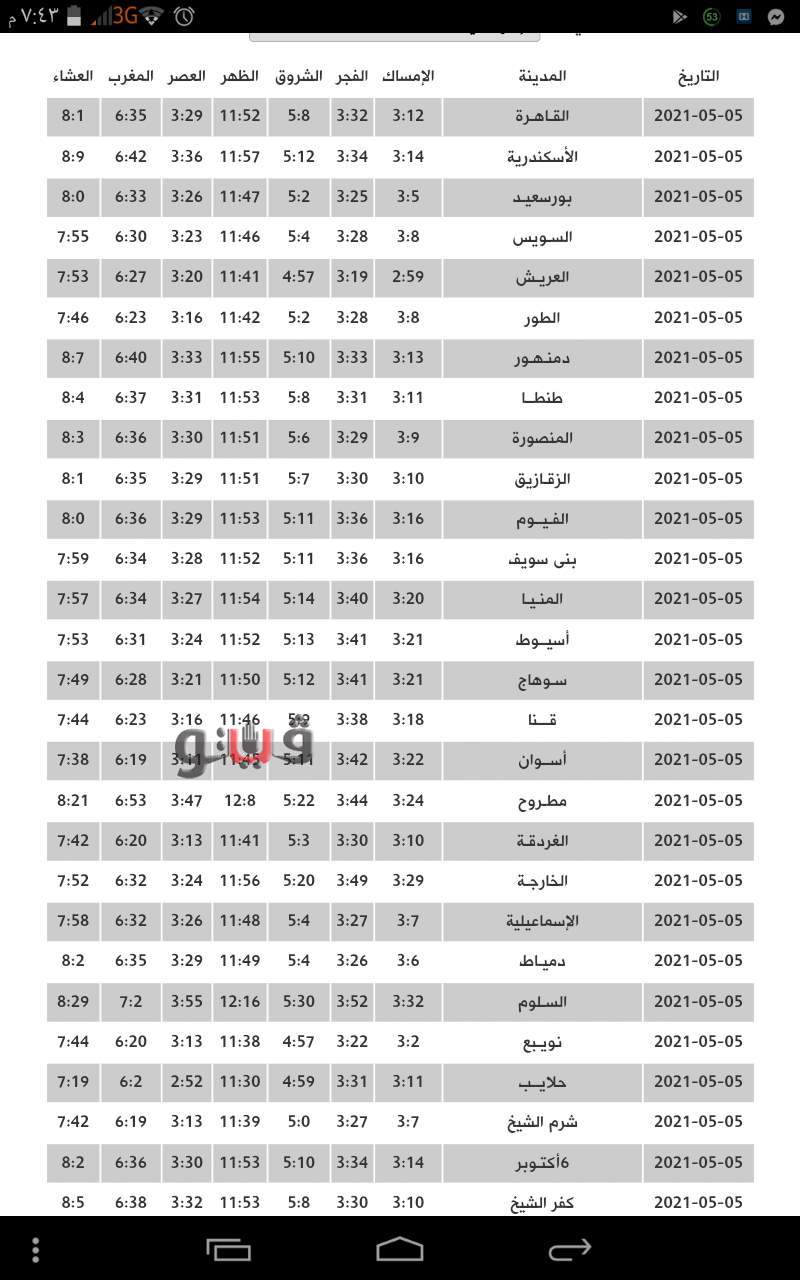Open the three-dot menu in navigation bar

pyautogui.click(x=36, y=1249)
